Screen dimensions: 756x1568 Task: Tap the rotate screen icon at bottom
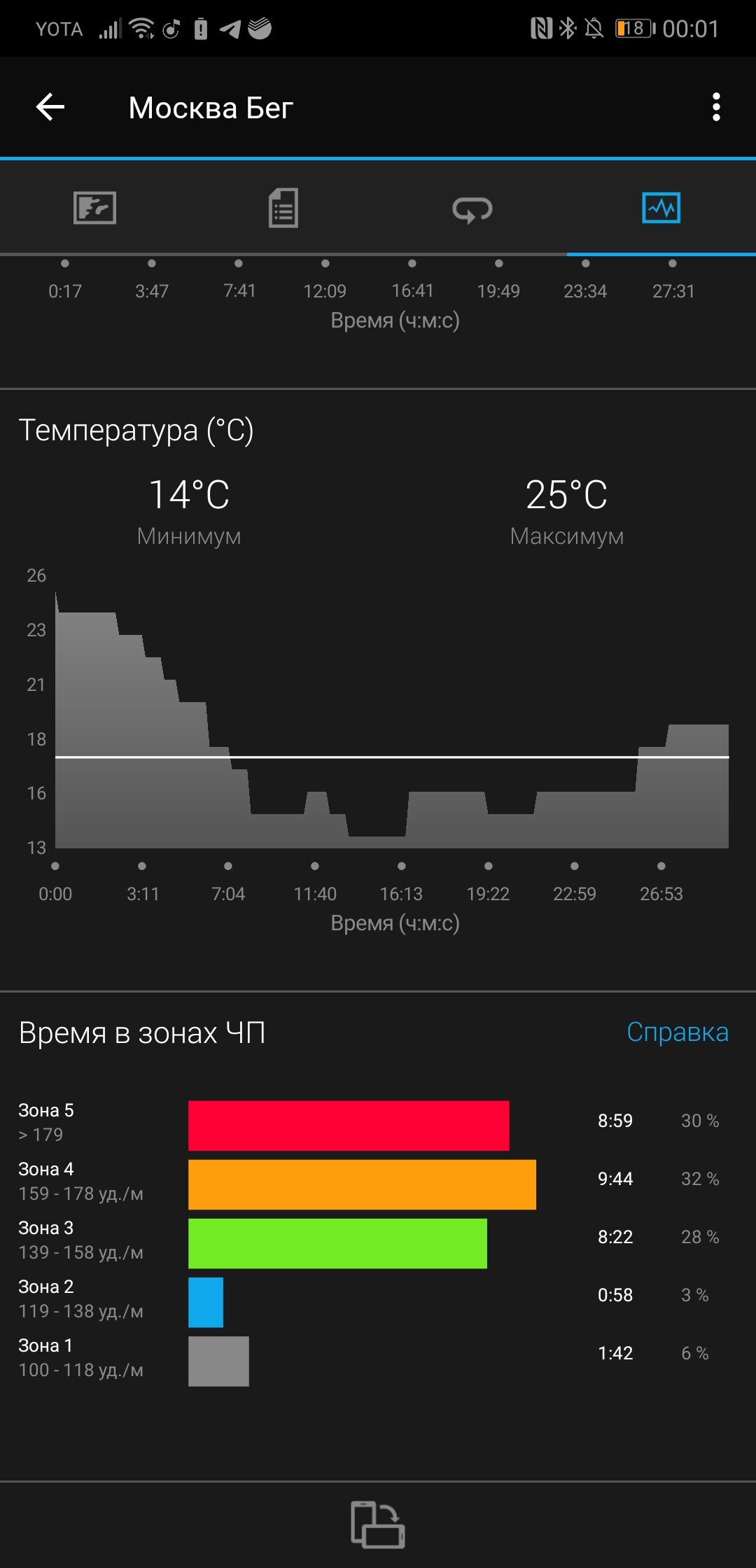pyautogui.click(x=378, y=1524)
